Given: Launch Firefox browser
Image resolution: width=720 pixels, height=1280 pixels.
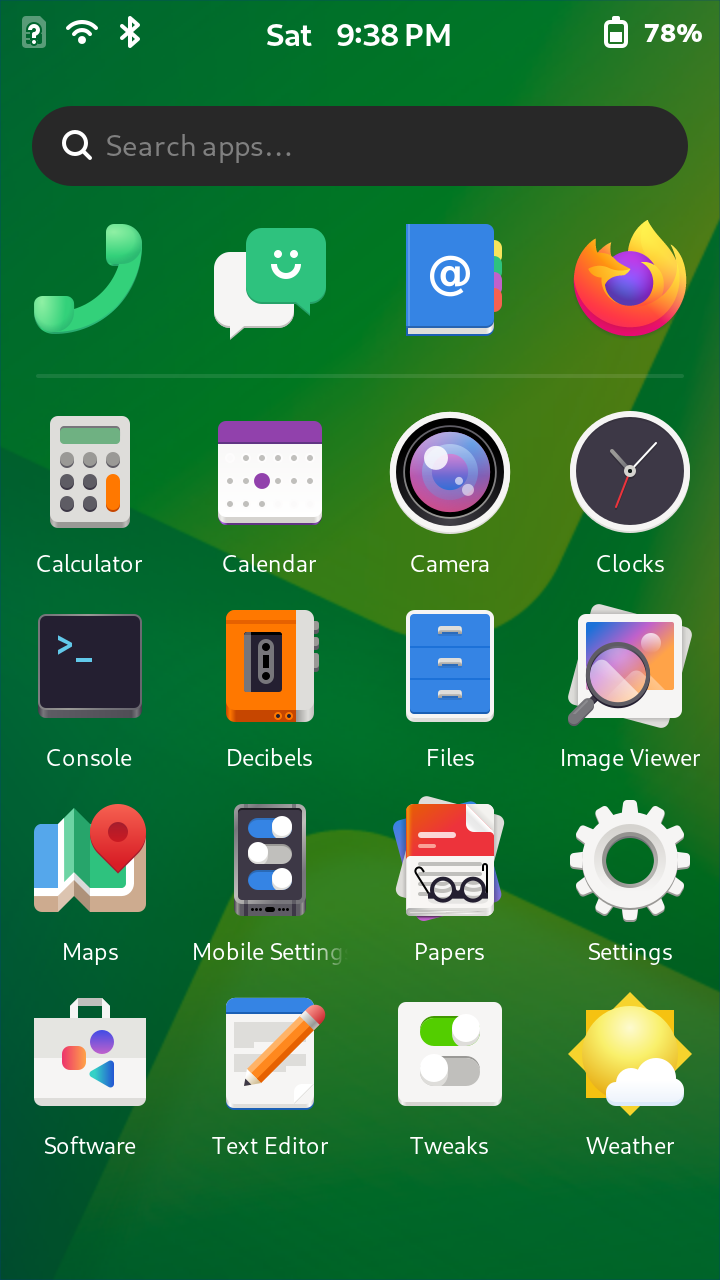Looking at the screenshot, I should click(630, 279).
